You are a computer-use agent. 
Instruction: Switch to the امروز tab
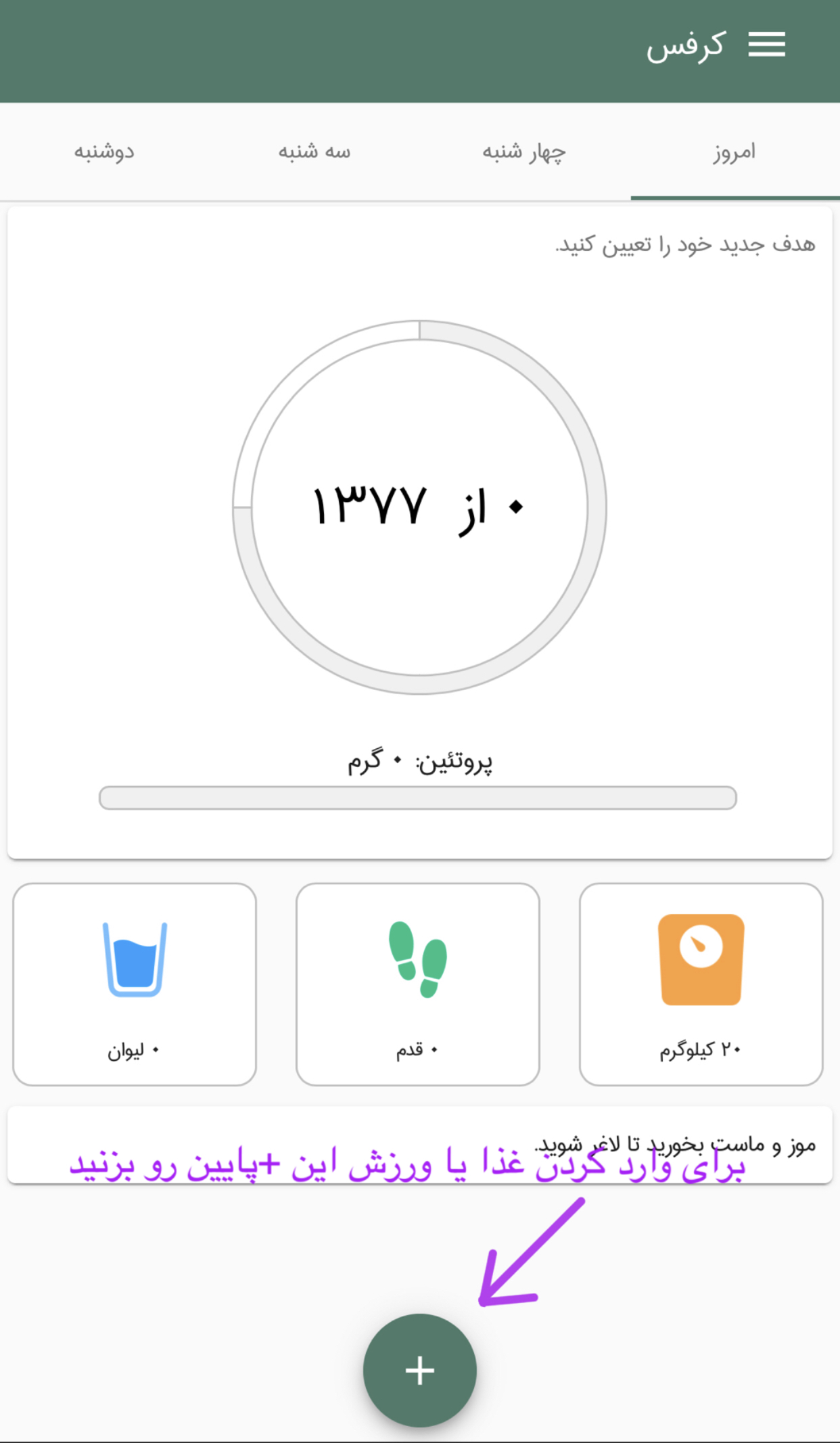click(x=734, y=152)
